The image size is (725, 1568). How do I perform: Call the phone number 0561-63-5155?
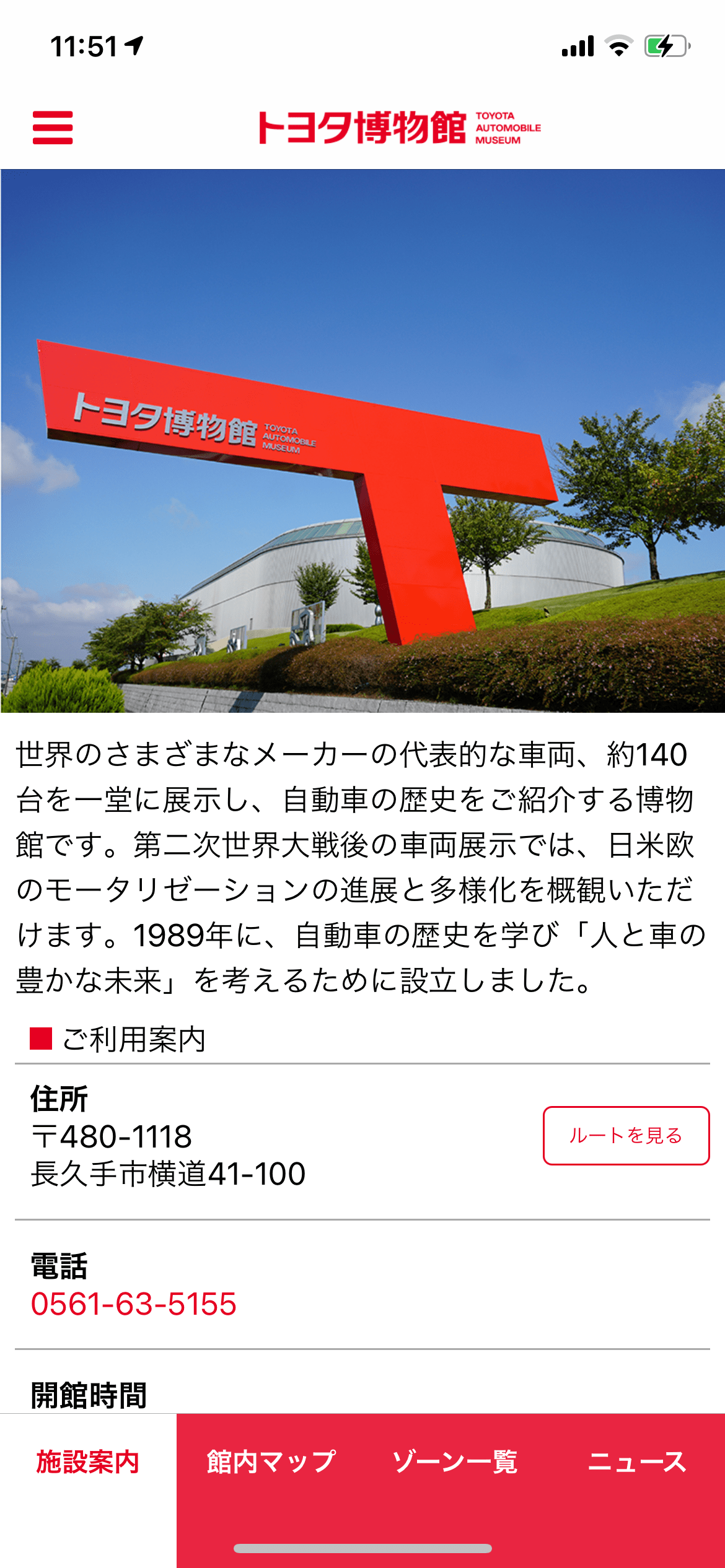tap(134, 1304)
